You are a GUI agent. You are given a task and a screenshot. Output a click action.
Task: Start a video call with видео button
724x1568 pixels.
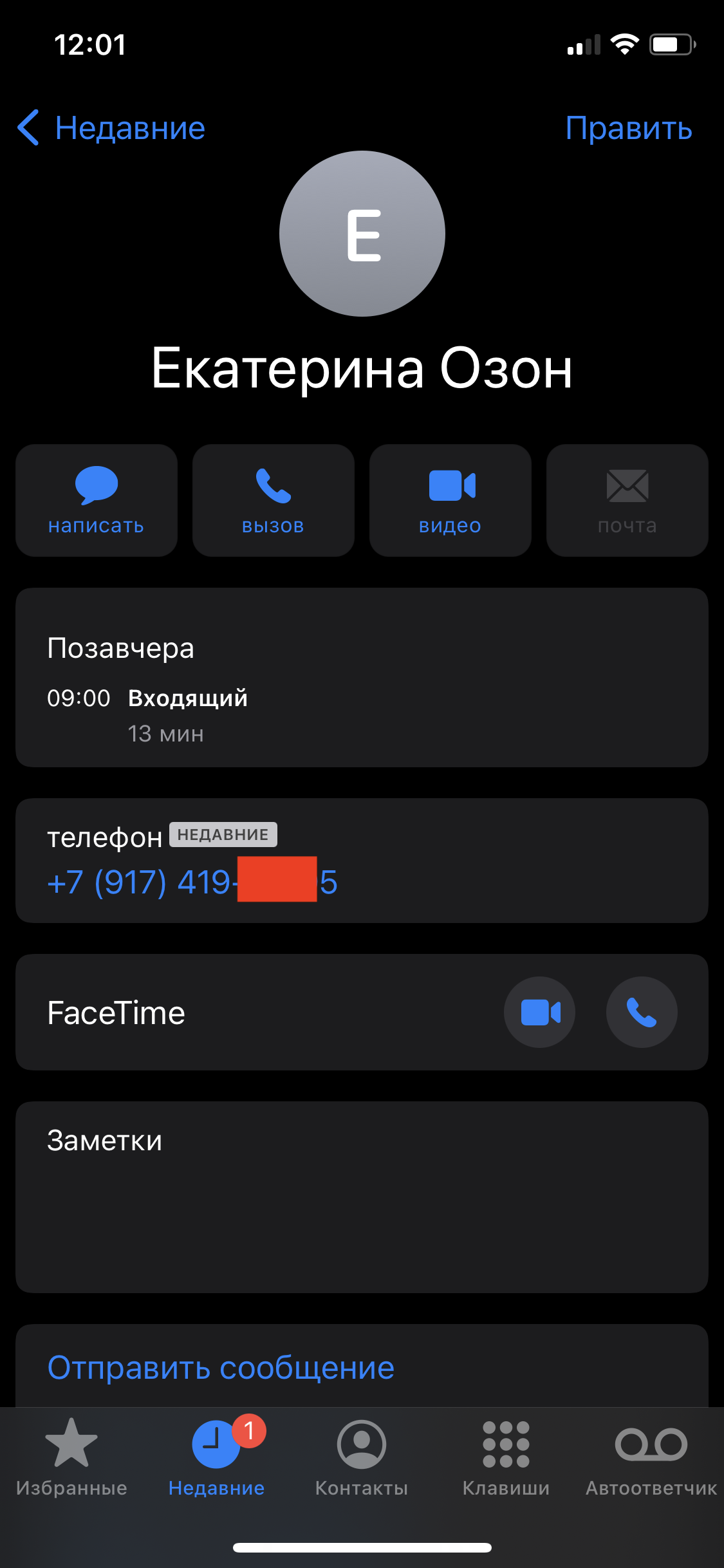[x=450, y=500]
